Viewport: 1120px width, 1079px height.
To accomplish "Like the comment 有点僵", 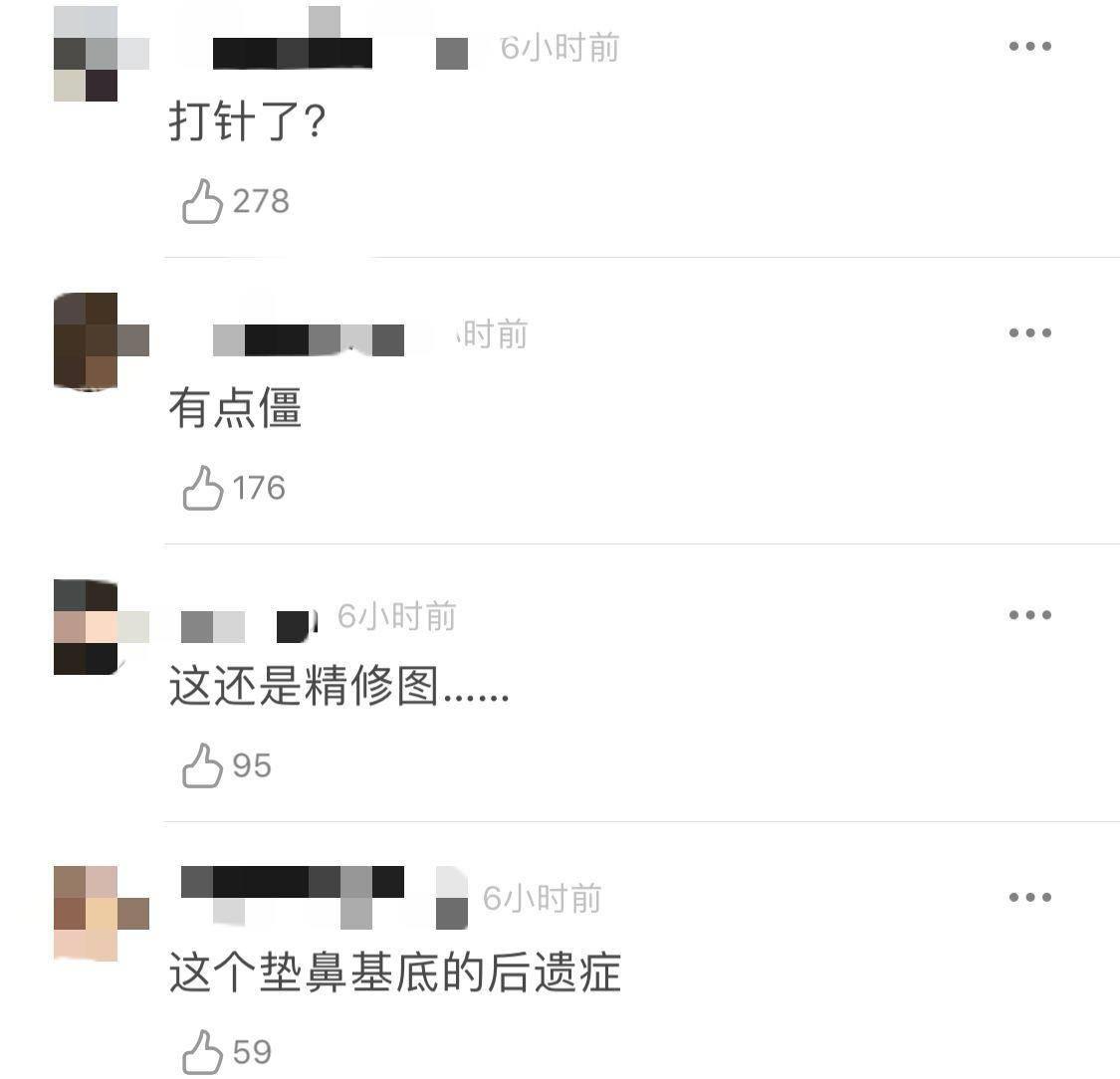I will coord(203,488).
